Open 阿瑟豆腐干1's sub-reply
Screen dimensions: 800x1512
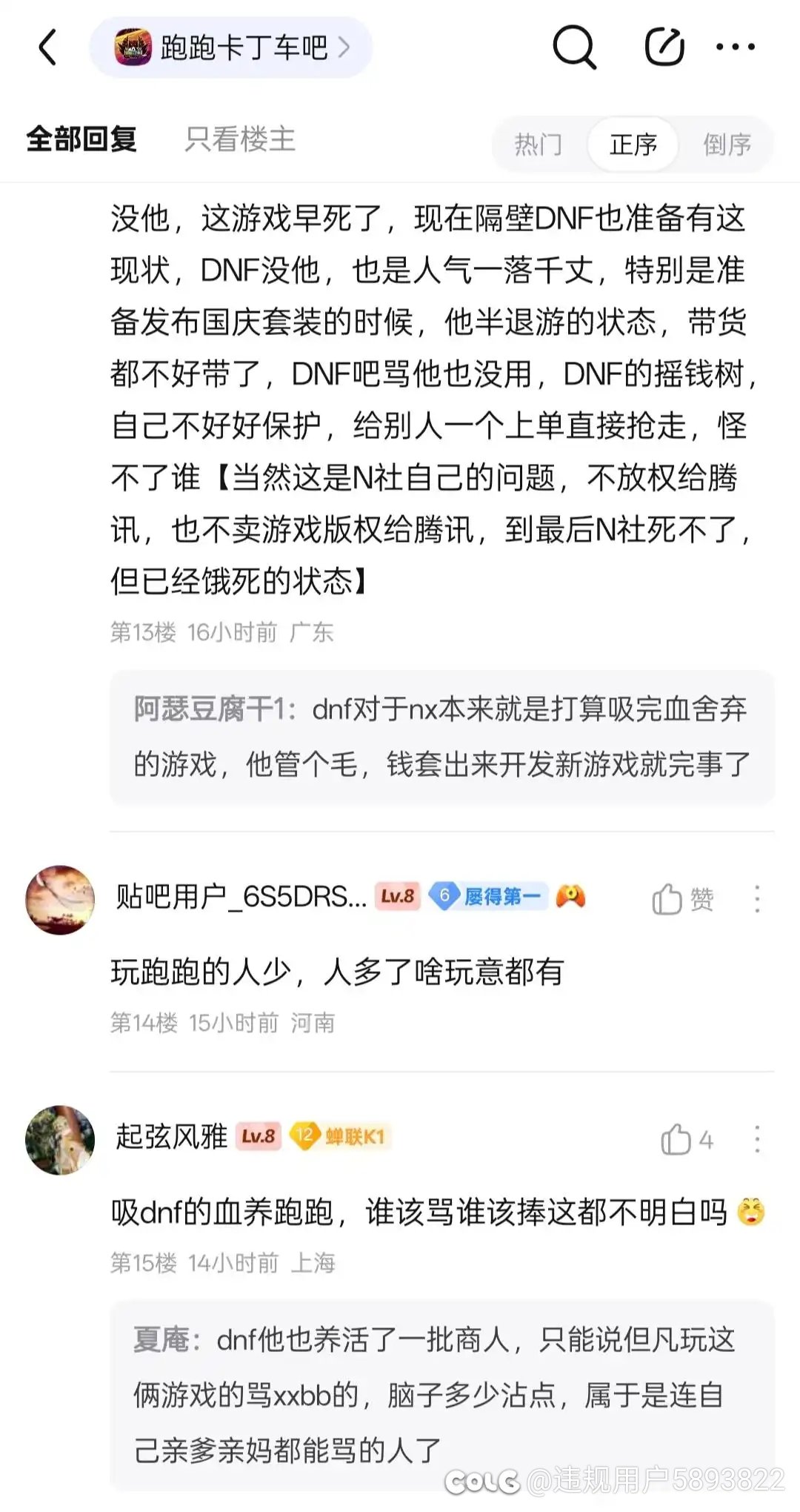pyautogui.click(x=441, y=737)
